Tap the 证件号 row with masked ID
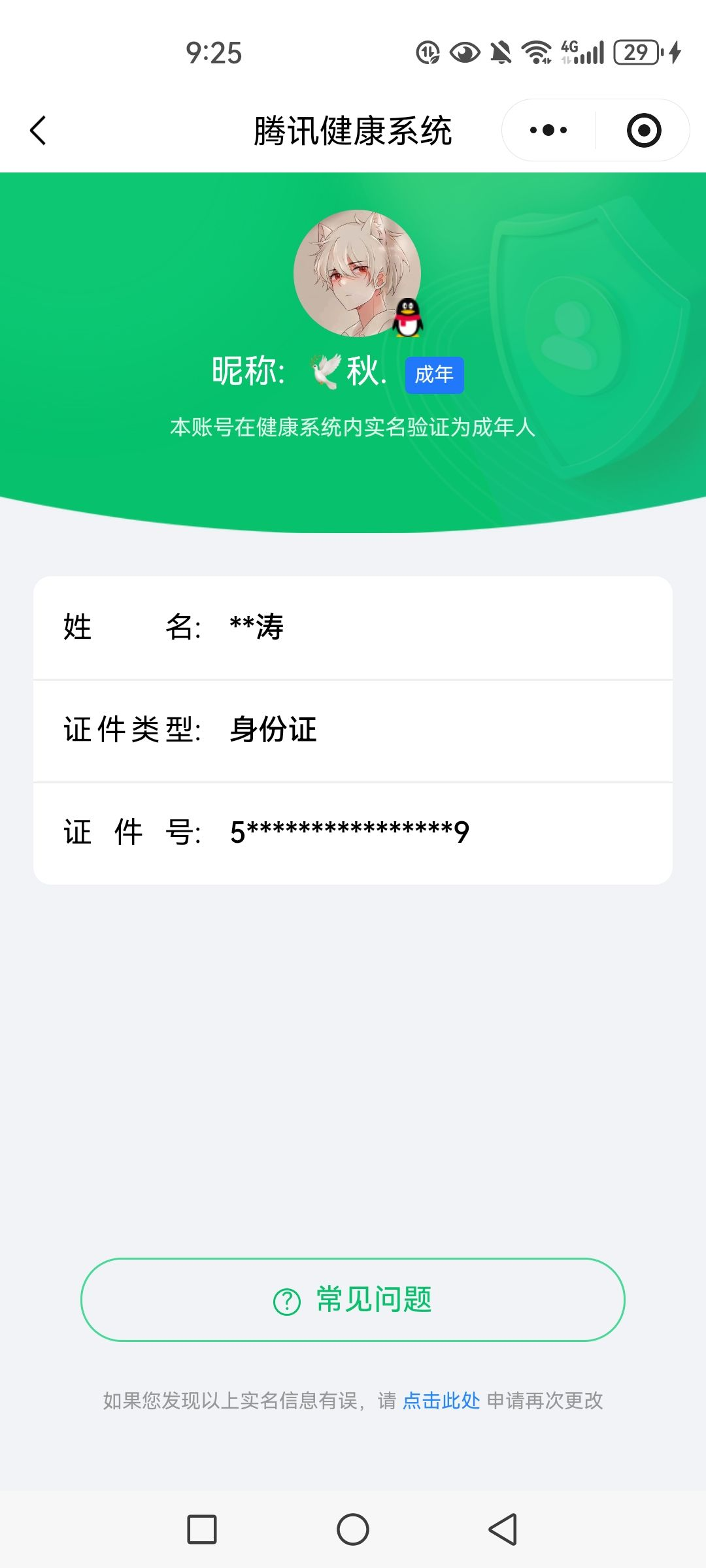706x1568 pixels. (x=353, y=831)
